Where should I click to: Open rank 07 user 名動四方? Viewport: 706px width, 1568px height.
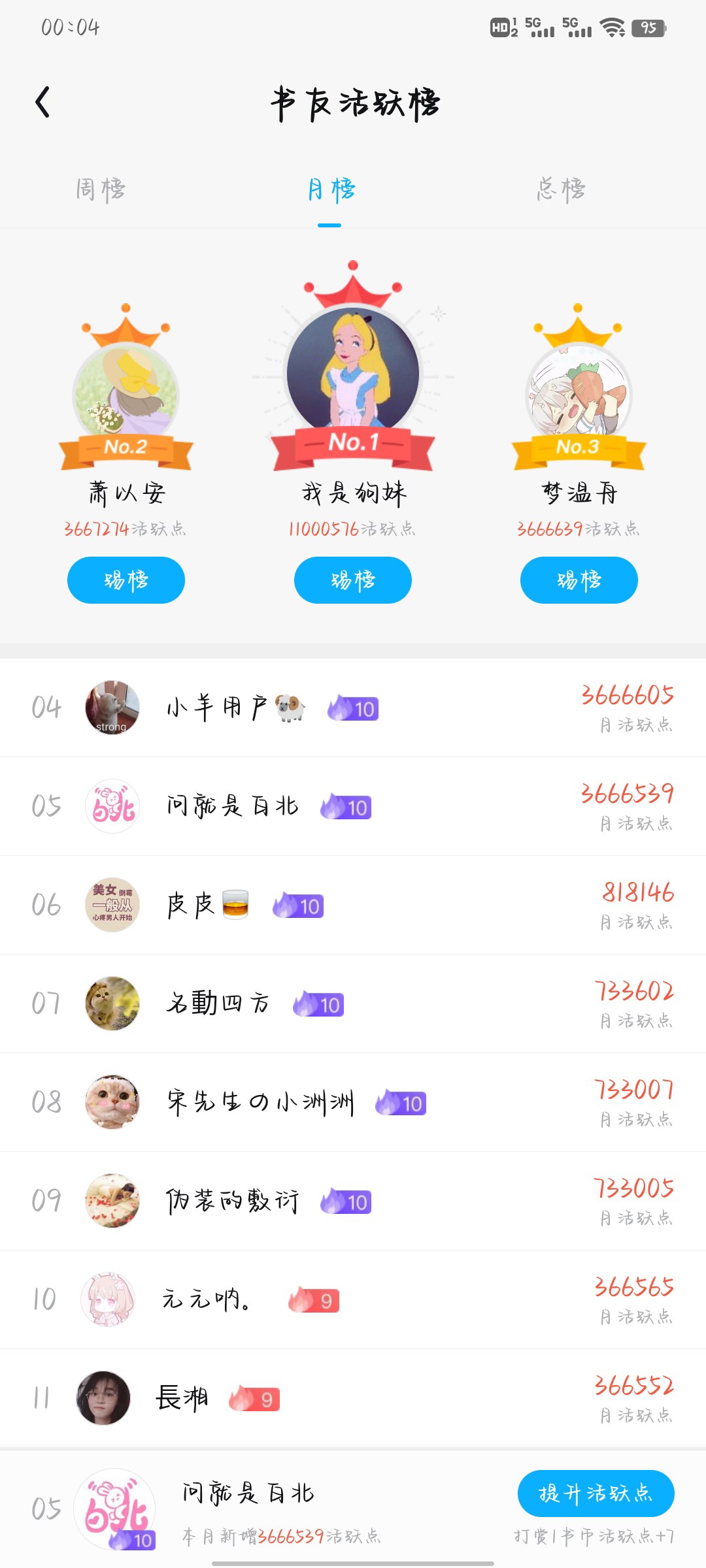[217, 1004]
